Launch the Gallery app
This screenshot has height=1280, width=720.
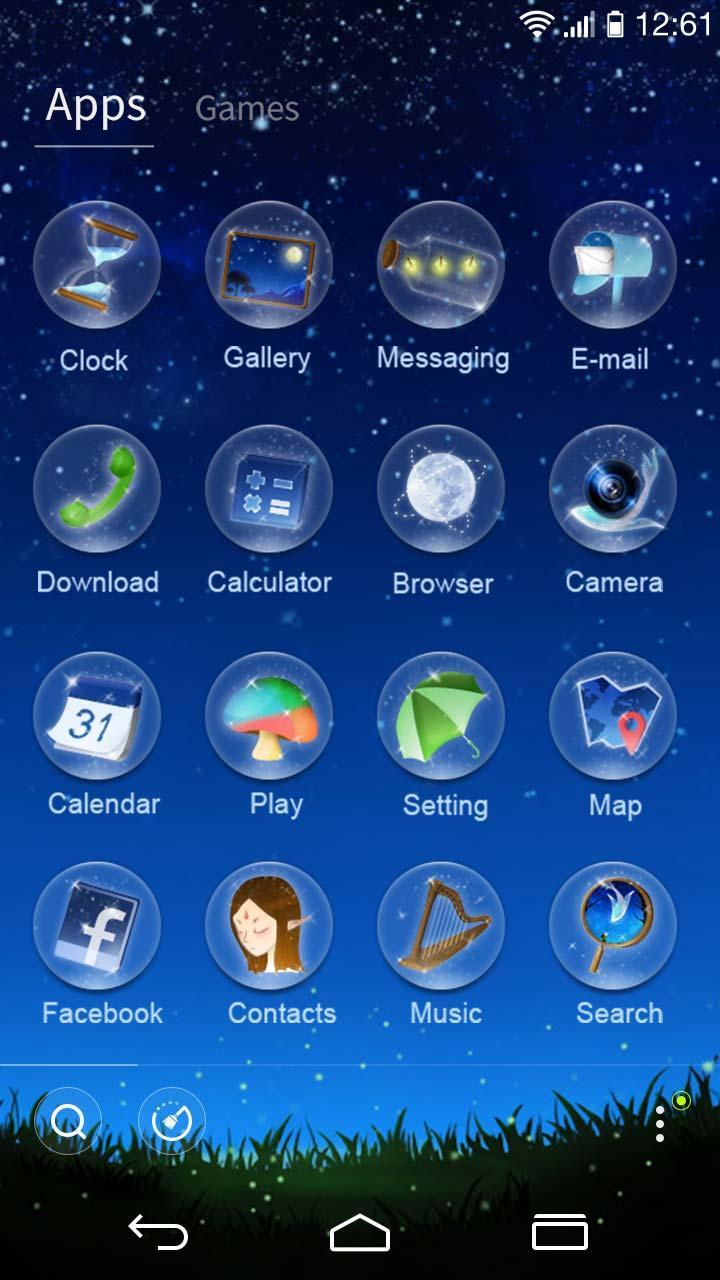[x=268, y=263]
